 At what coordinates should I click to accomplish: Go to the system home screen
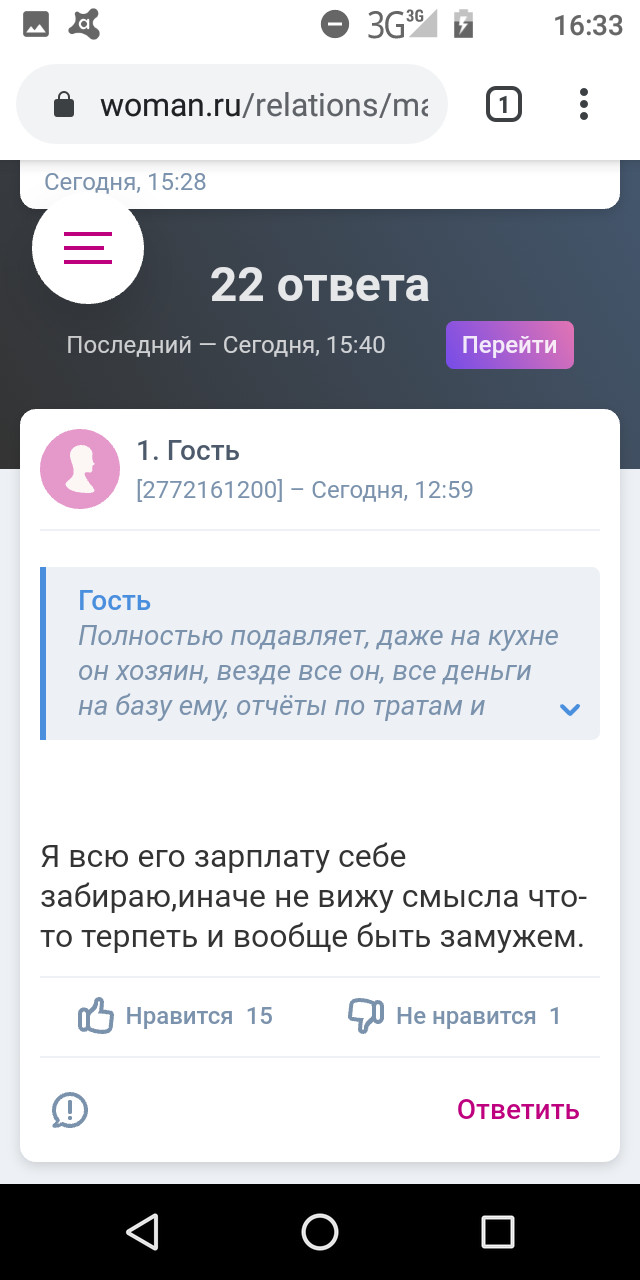click(320, 1231)
